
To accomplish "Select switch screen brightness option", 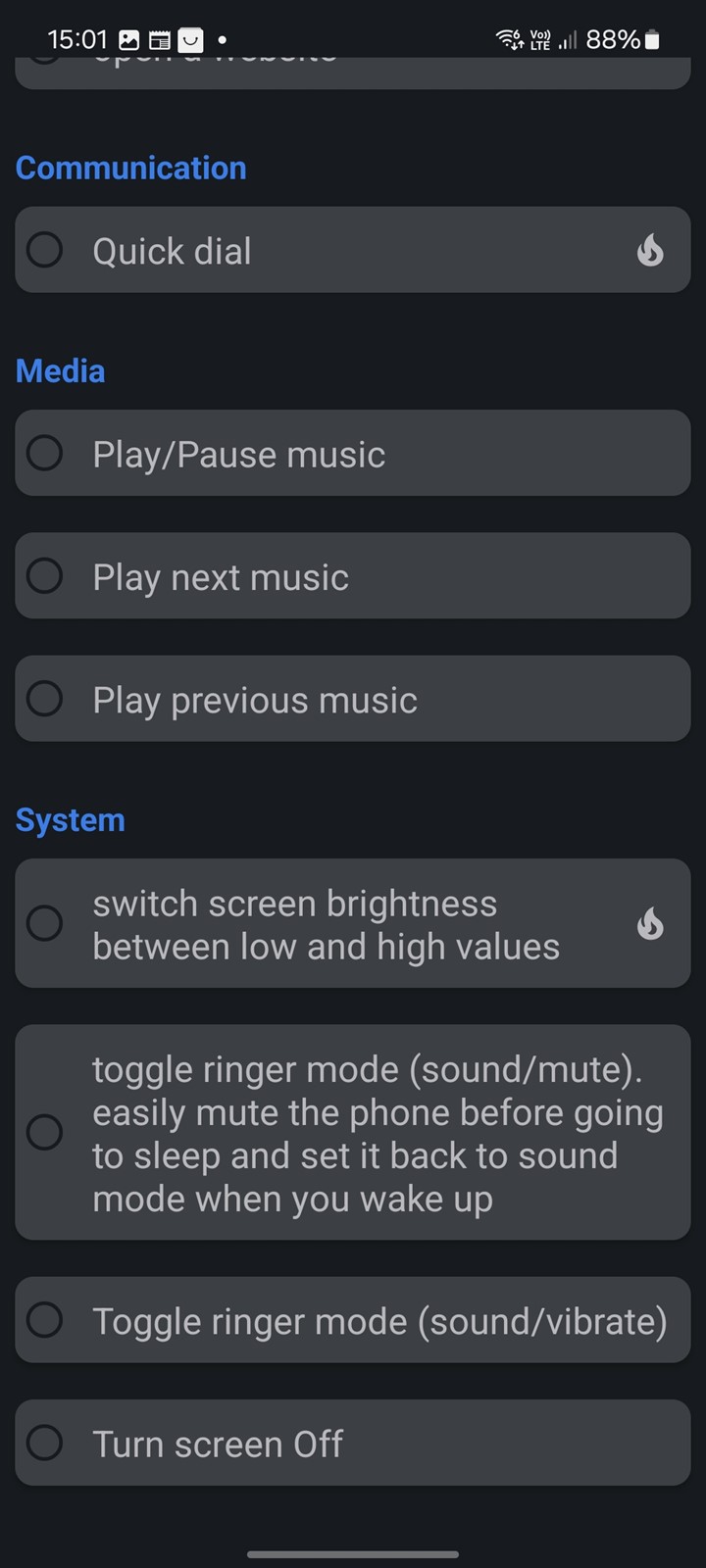I will coord(353,923).
